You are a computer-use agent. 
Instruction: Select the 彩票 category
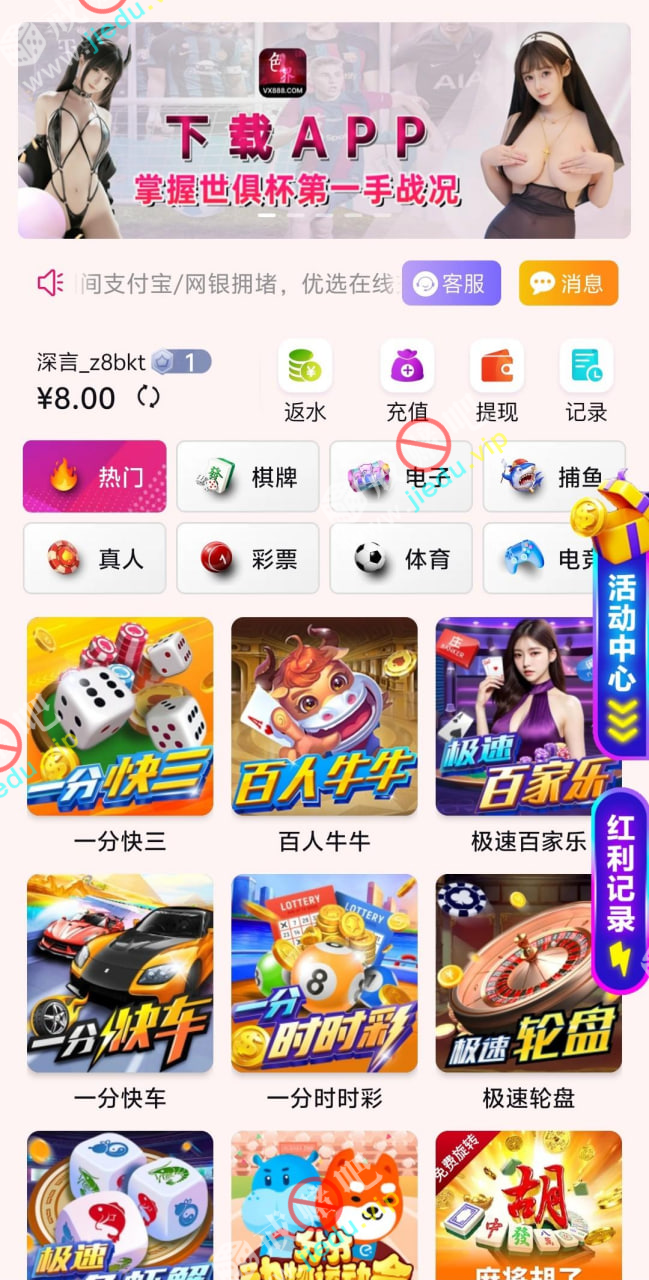coord(248,558)
